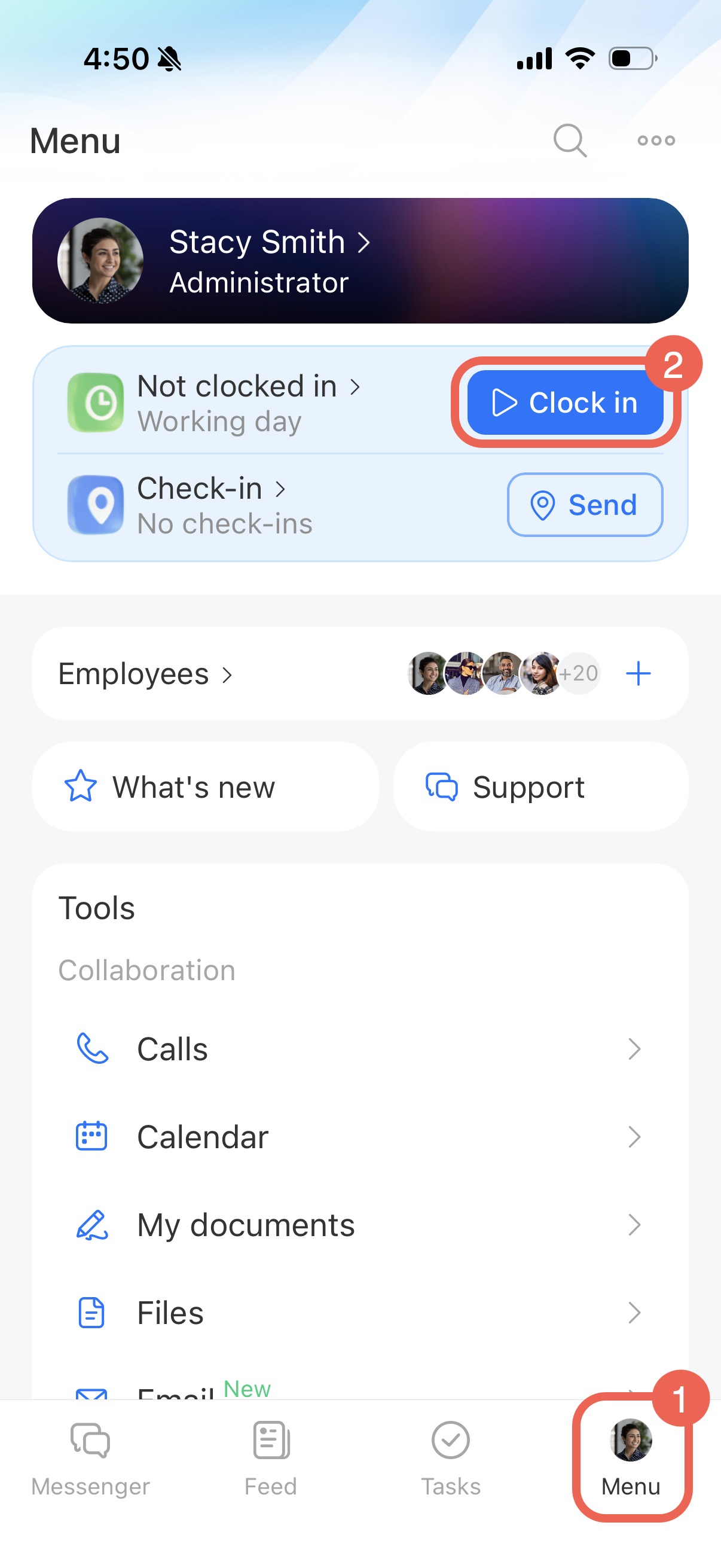Screen dimensions: 721x1568
Task: Clock in to start the working day
Action: click(564, 402)
